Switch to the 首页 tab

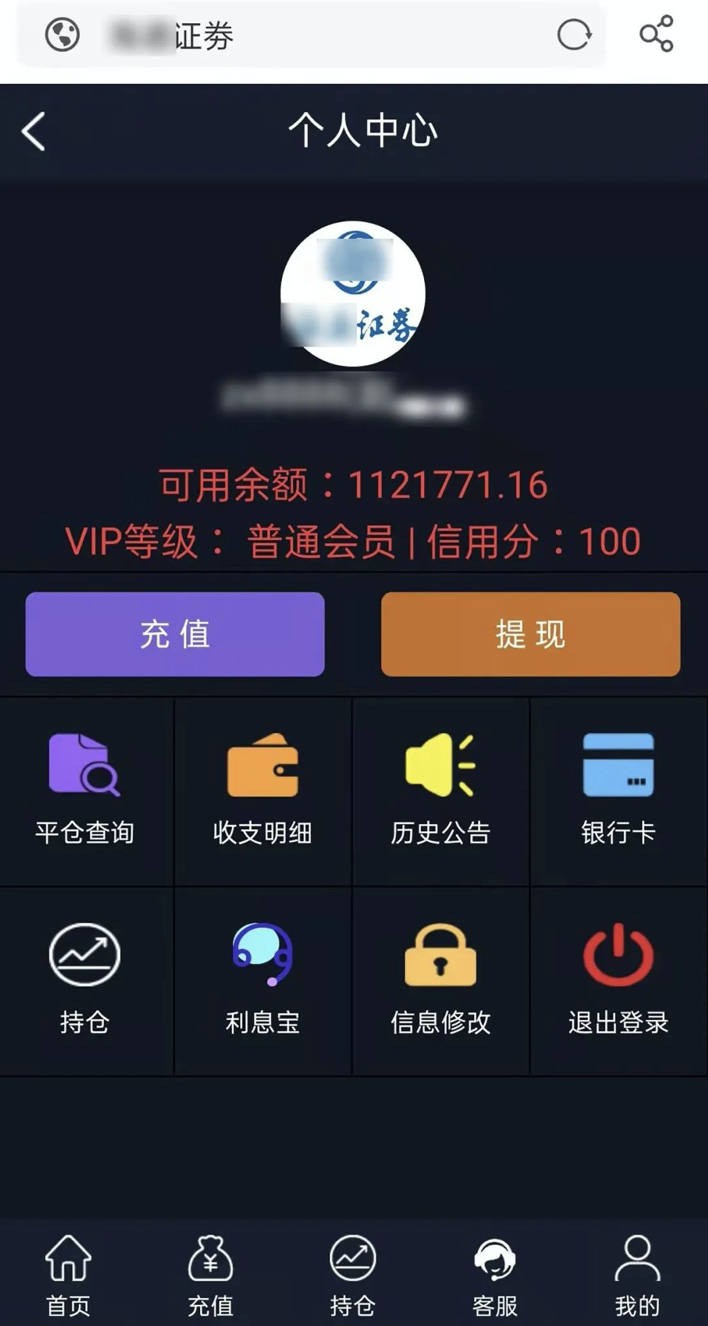(x=68, y=1274)
